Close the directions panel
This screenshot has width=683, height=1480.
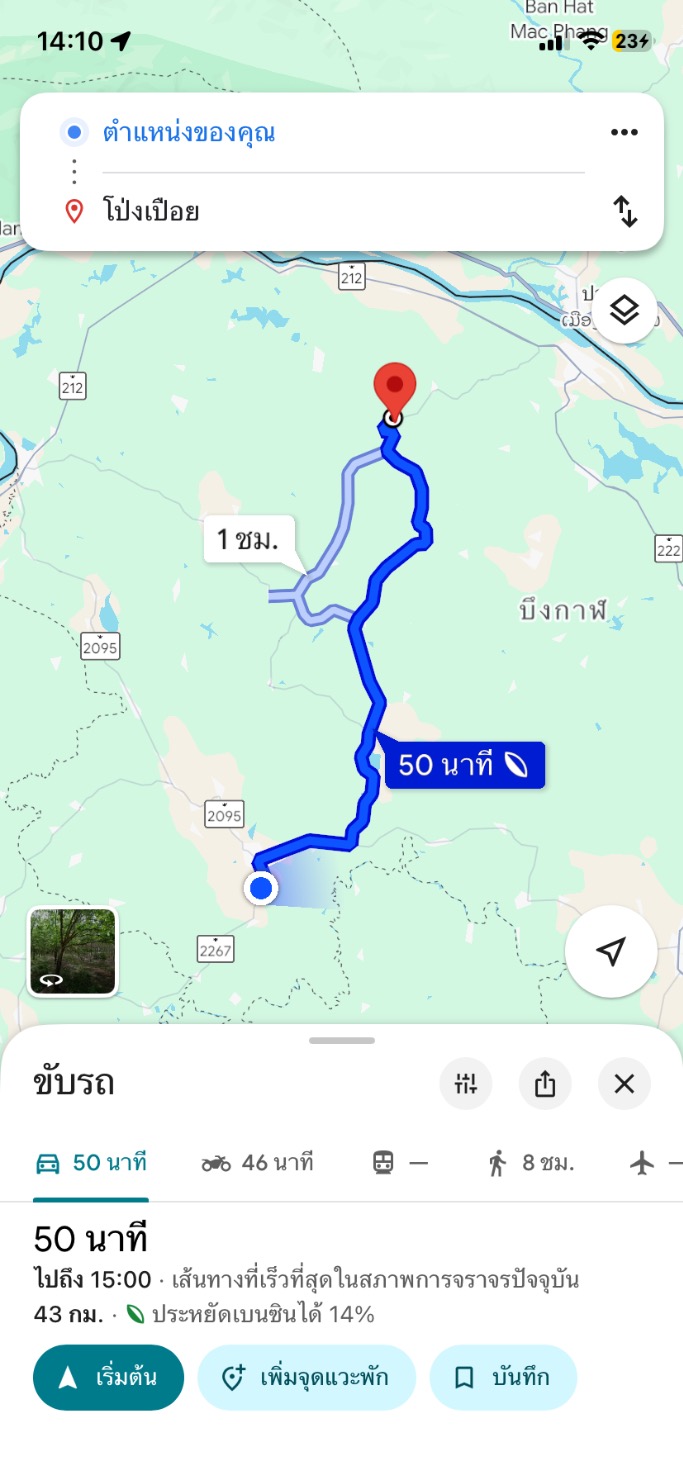point(625,1084)
